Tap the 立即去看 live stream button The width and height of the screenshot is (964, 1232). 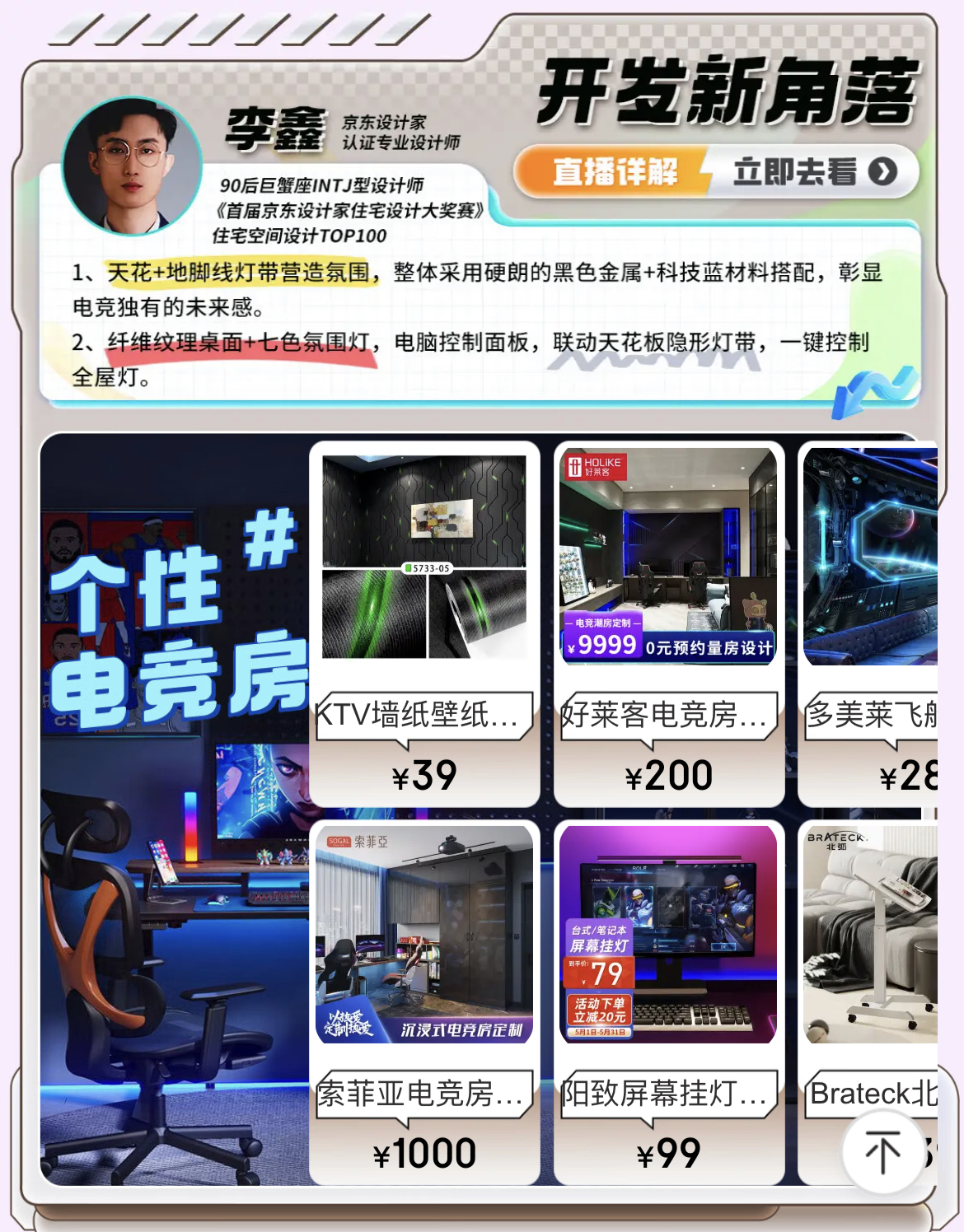[812, 172]
